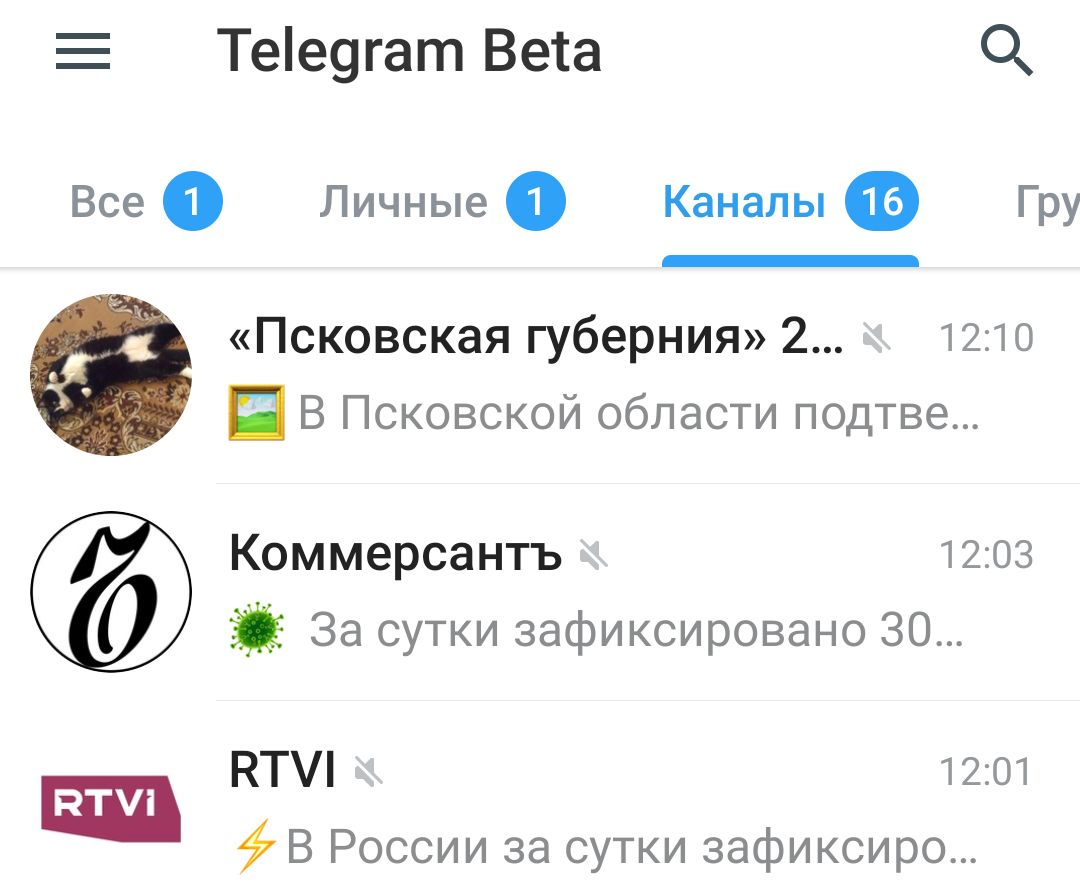Viewport: 1080px width, 894px height.
Task: Switch to the Личные tab
Action: pyautogui.click(x=441, y=203)
